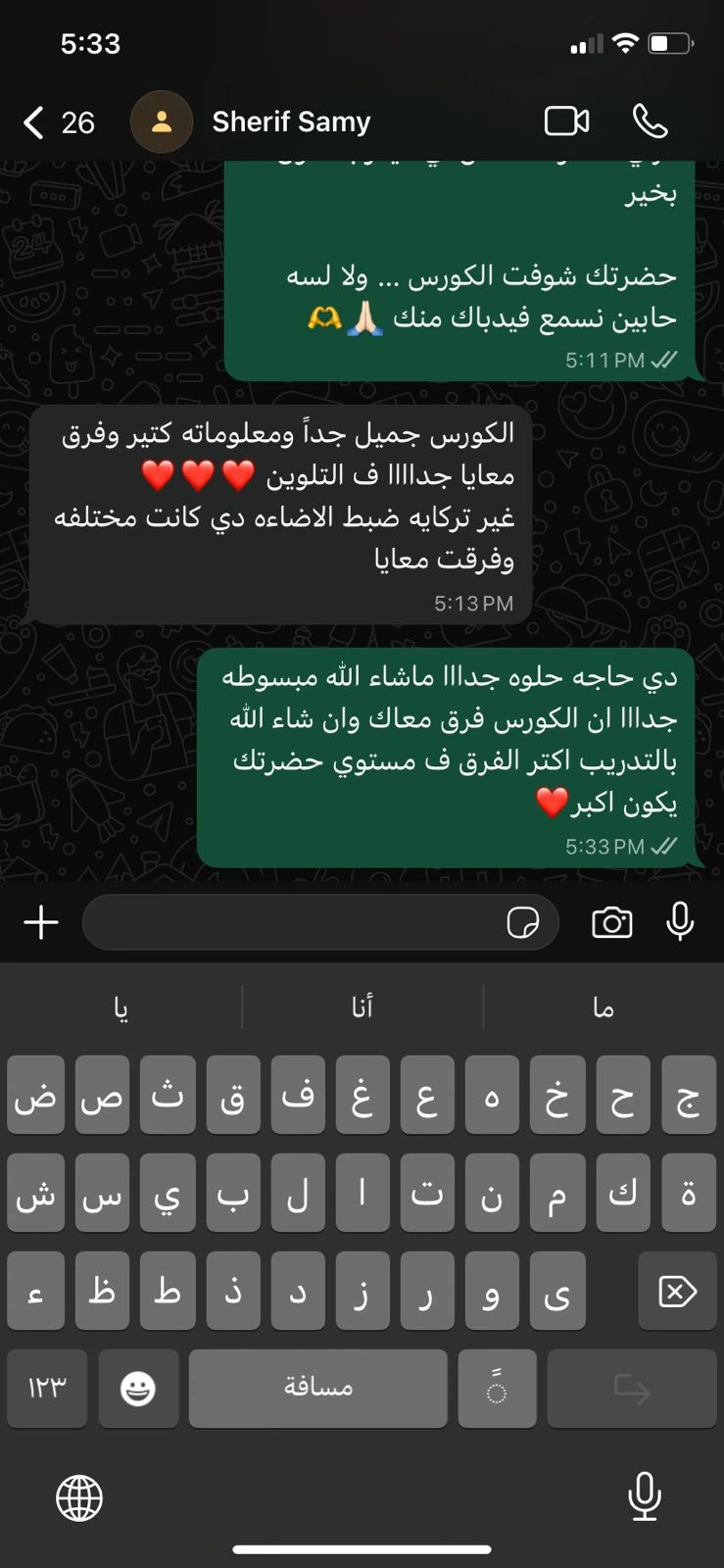The image size is (724, 1568).
Task: Hit the keyboard backspace key
Action: [x=677, y=1292]
